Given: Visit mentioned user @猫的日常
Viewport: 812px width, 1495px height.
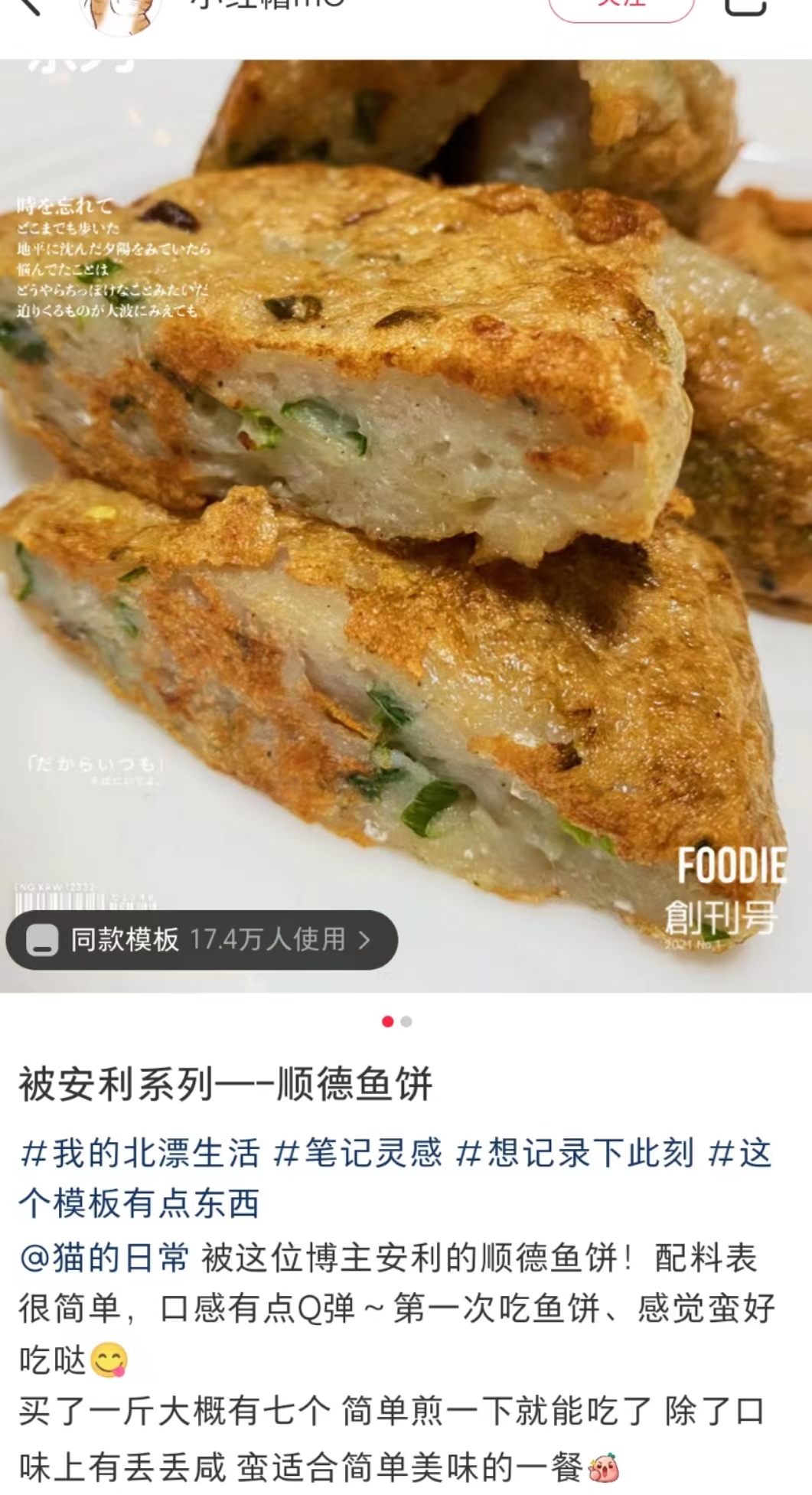Looking at the screenshot, I should tap(104, 1258).
